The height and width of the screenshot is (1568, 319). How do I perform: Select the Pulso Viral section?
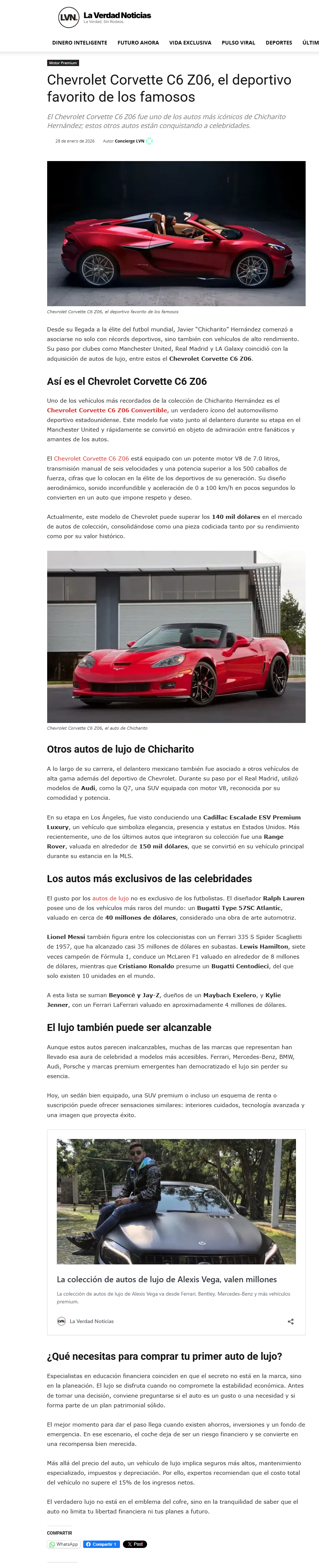click(239, 43)
